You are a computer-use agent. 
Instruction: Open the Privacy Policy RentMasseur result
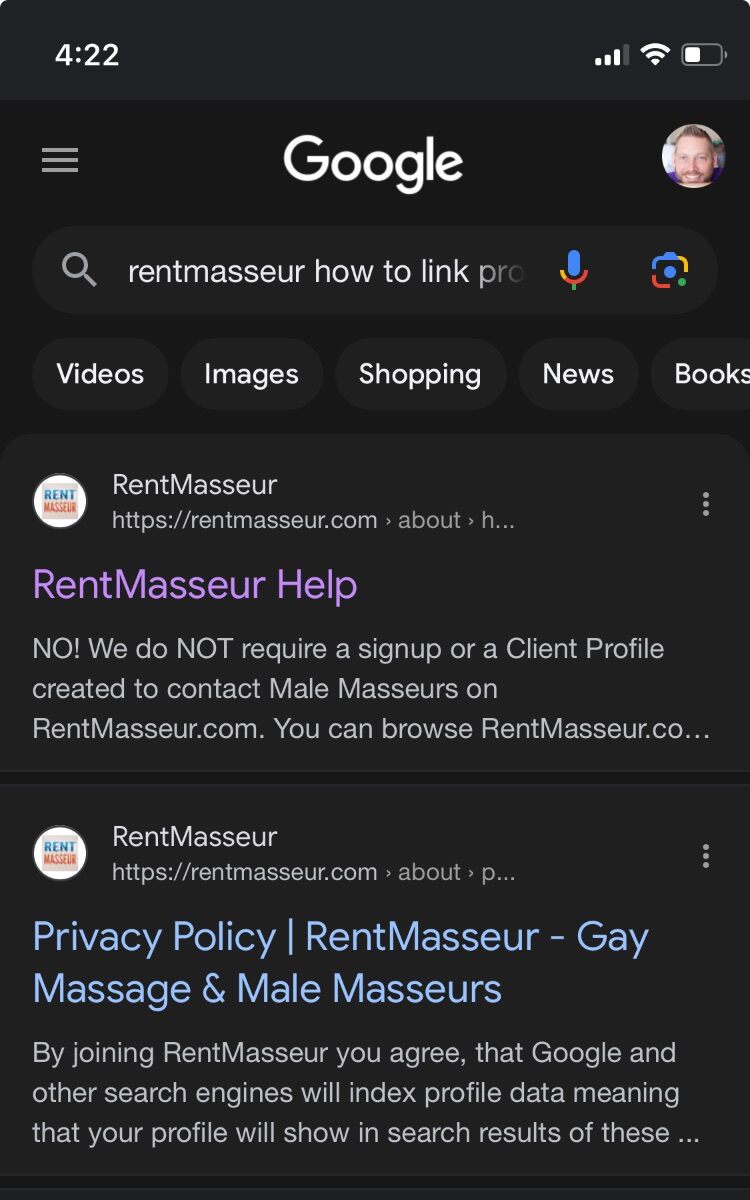coord(341,962)
